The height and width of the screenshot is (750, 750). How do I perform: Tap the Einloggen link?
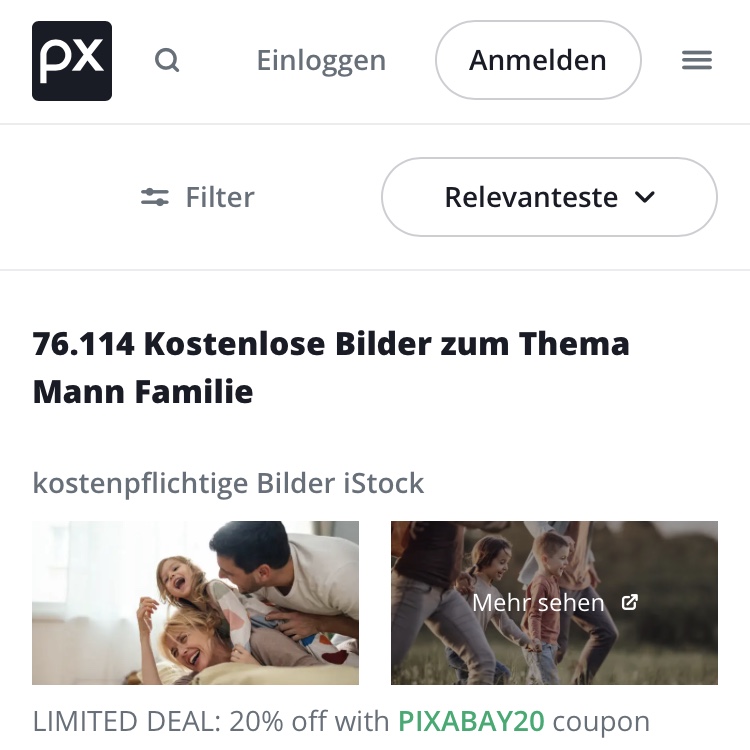point(321,61)
